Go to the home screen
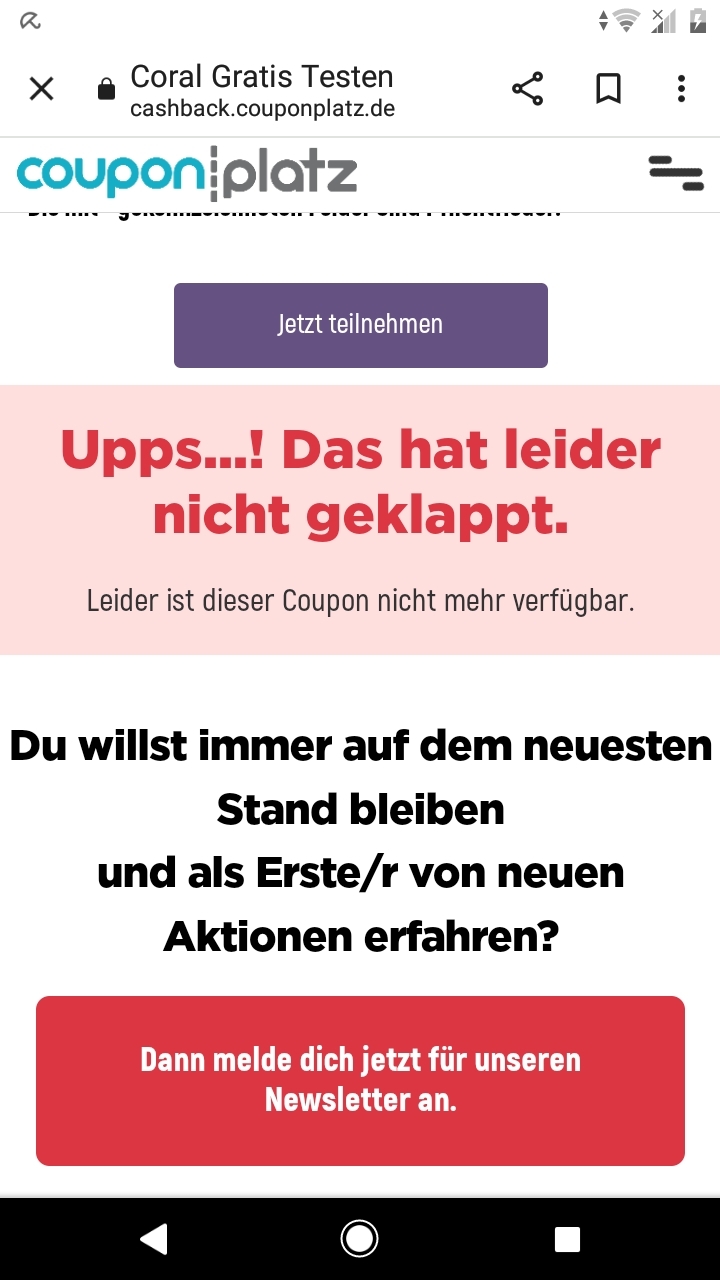720x1280 pixels. [x=359, y=1239]
